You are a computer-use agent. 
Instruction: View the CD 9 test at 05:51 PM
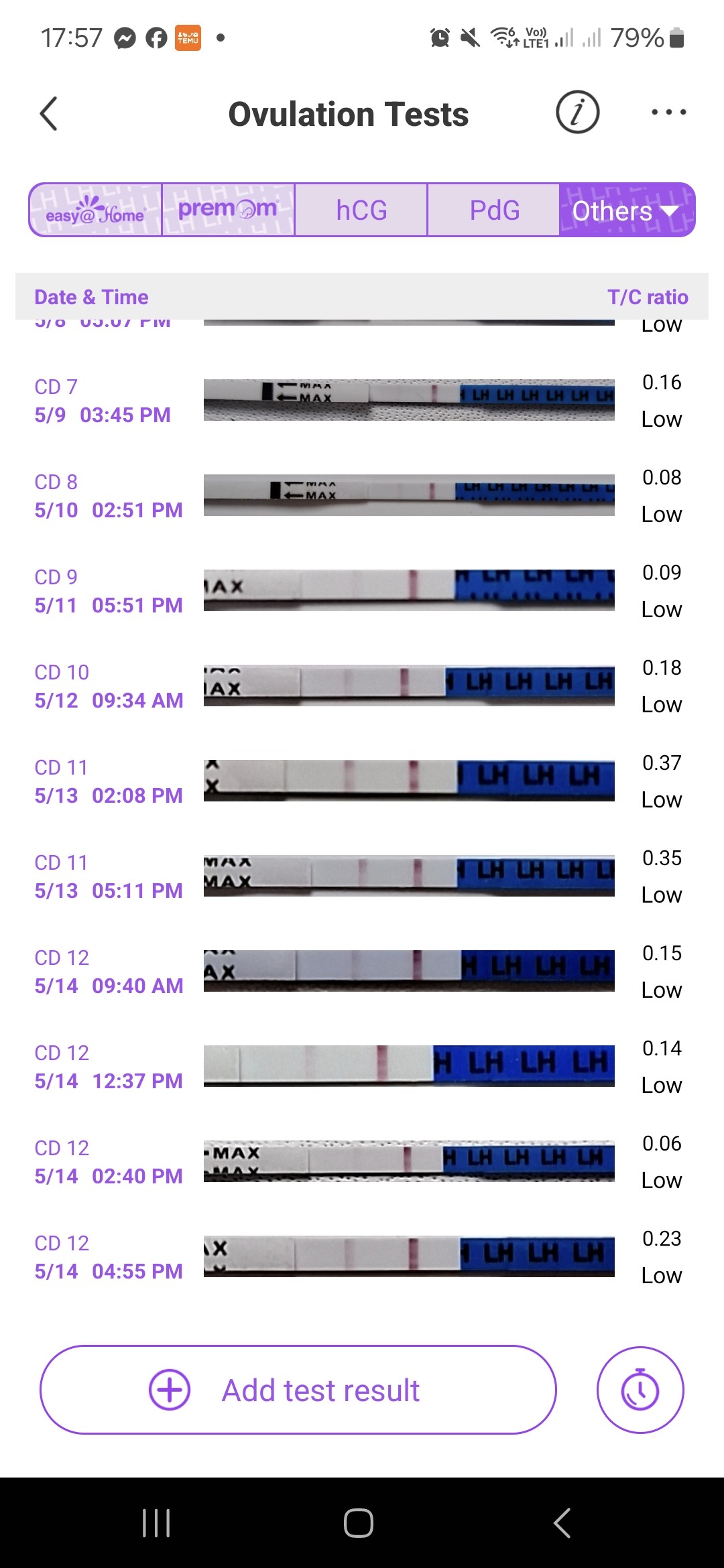409,590
